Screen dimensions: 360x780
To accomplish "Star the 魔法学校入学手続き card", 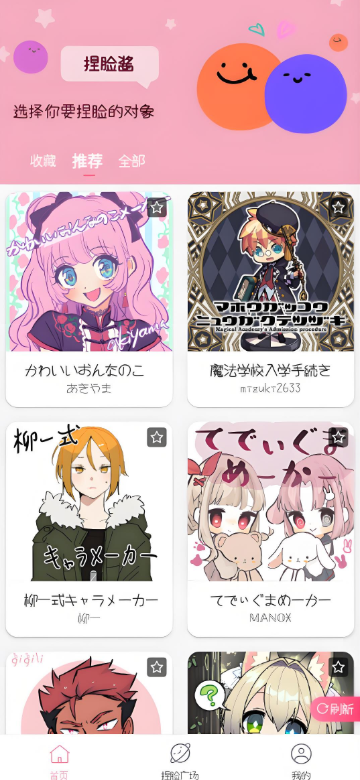I will click(x=339, y=207).
